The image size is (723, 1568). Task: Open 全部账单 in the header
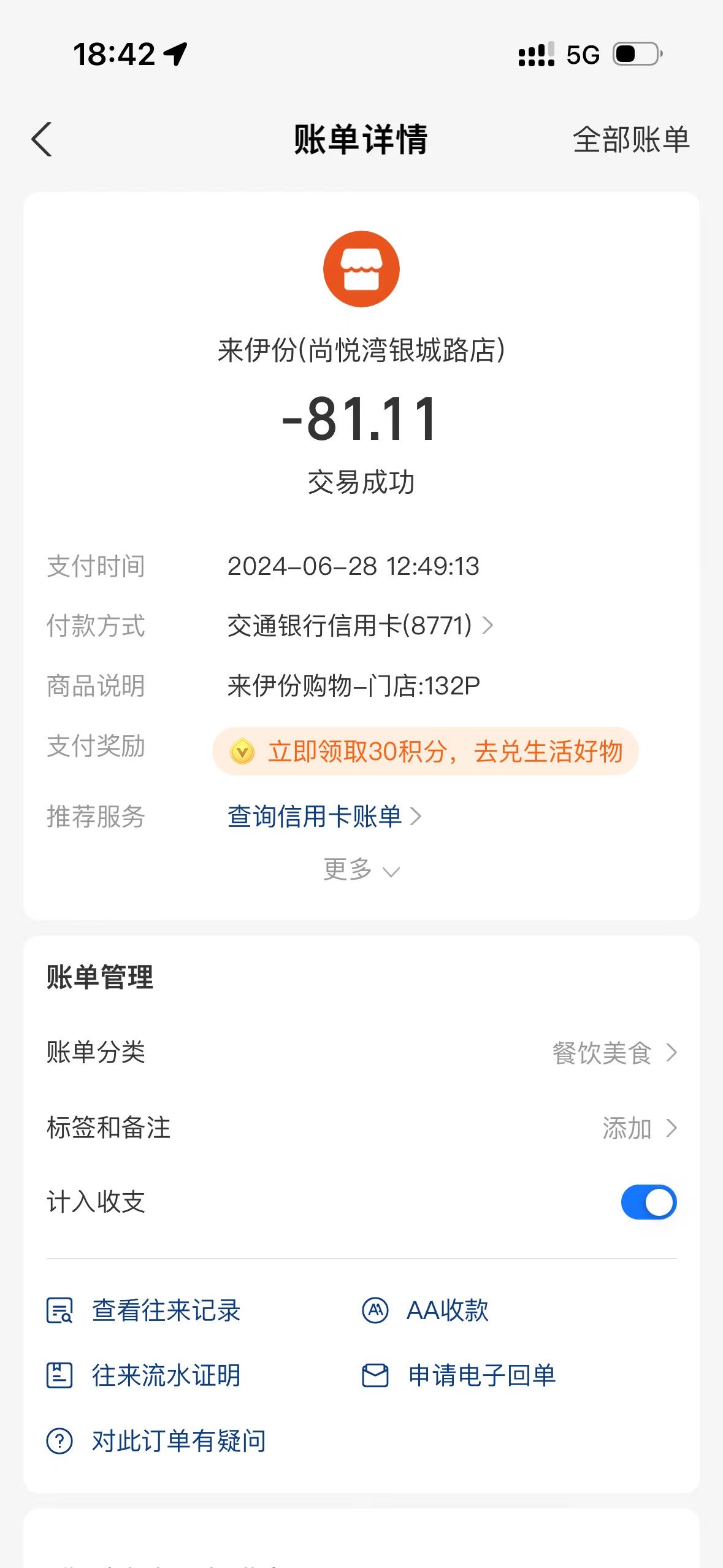631,140
